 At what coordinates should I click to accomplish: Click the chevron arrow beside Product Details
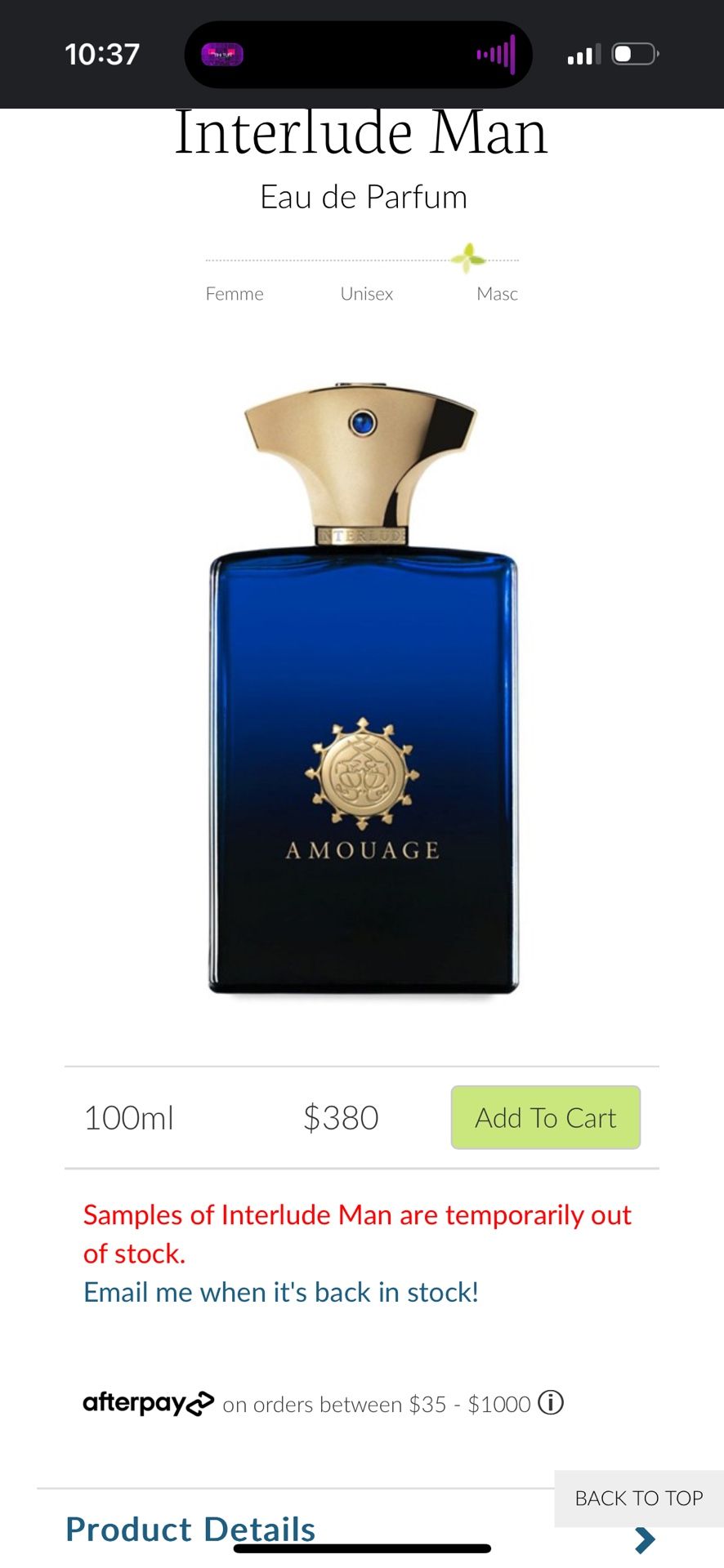pyautogui.click(x=646, y=1539)
